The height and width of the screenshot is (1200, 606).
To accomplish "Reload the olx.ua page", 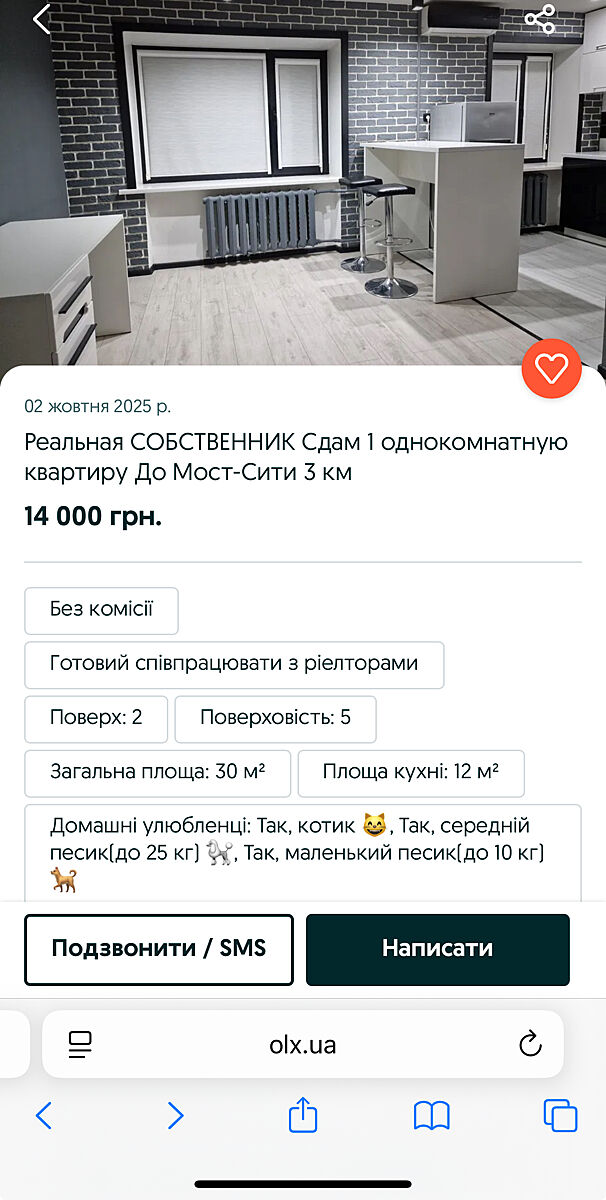I will pos(530,1045).
